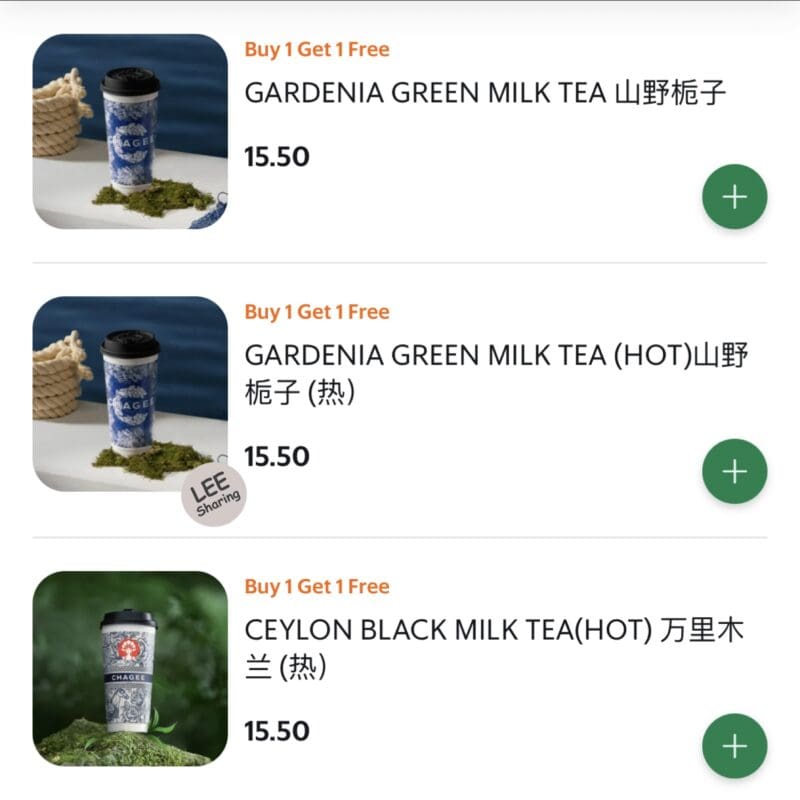Viewport: 800px width, 800px height.
Task: Add Gardenia Green Milk Tea to cart
Action: coord(734,197)
